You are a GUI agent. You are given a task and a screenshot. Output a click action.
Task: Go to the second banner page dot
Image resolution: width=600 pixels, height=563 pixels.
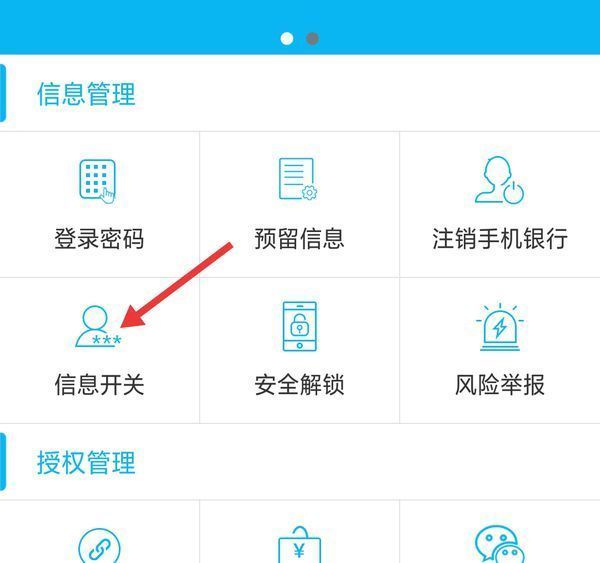point(312,39)
